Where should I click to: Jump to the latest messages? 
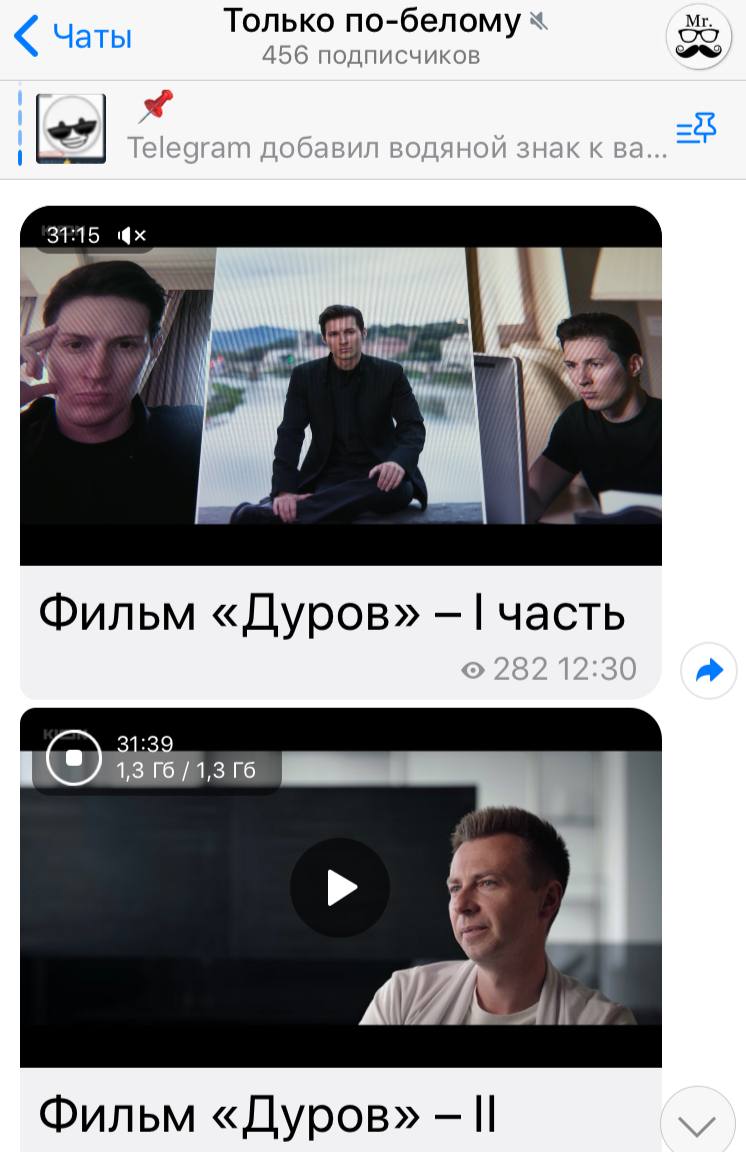pyautogui.click(x=697, y=1123)
